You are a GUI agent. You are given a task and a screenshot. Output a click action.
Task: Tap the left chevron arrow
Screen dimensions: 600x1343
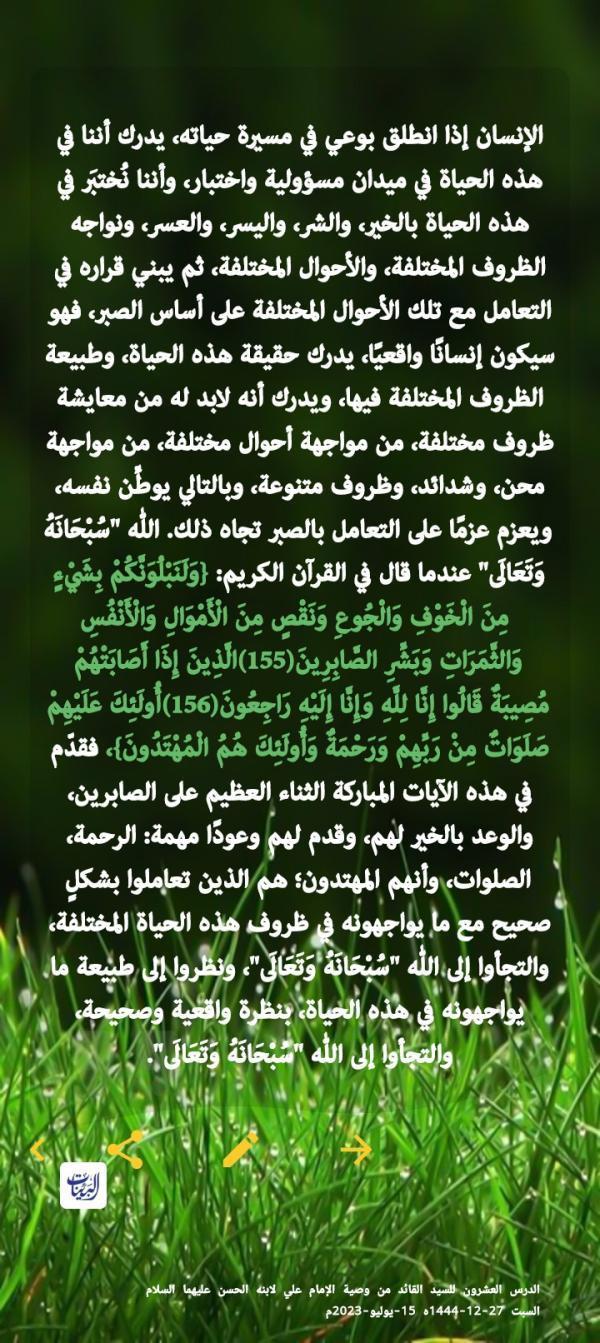click(38, 1151)
